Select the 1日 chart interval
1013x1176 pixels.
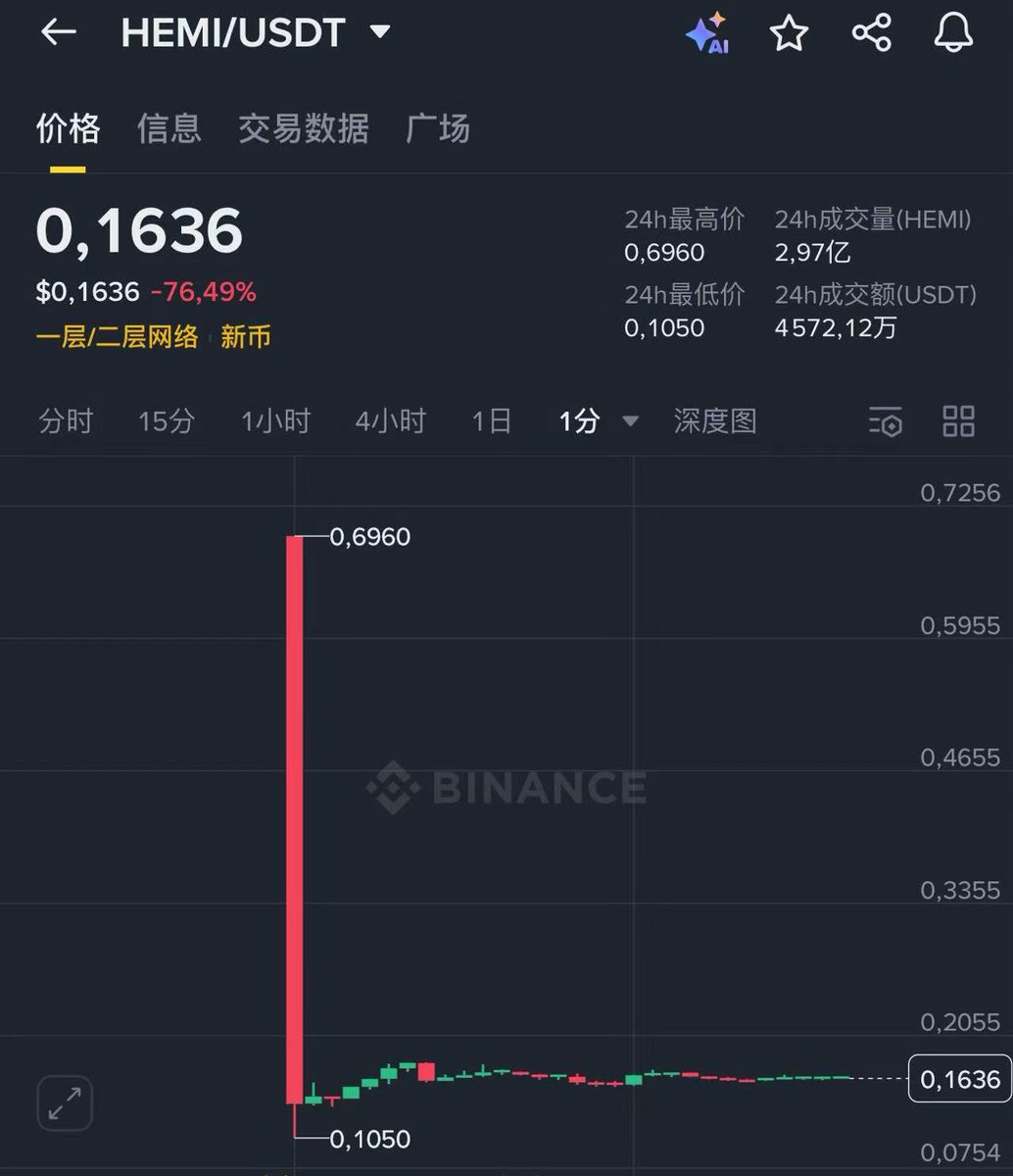click(492, 421)
